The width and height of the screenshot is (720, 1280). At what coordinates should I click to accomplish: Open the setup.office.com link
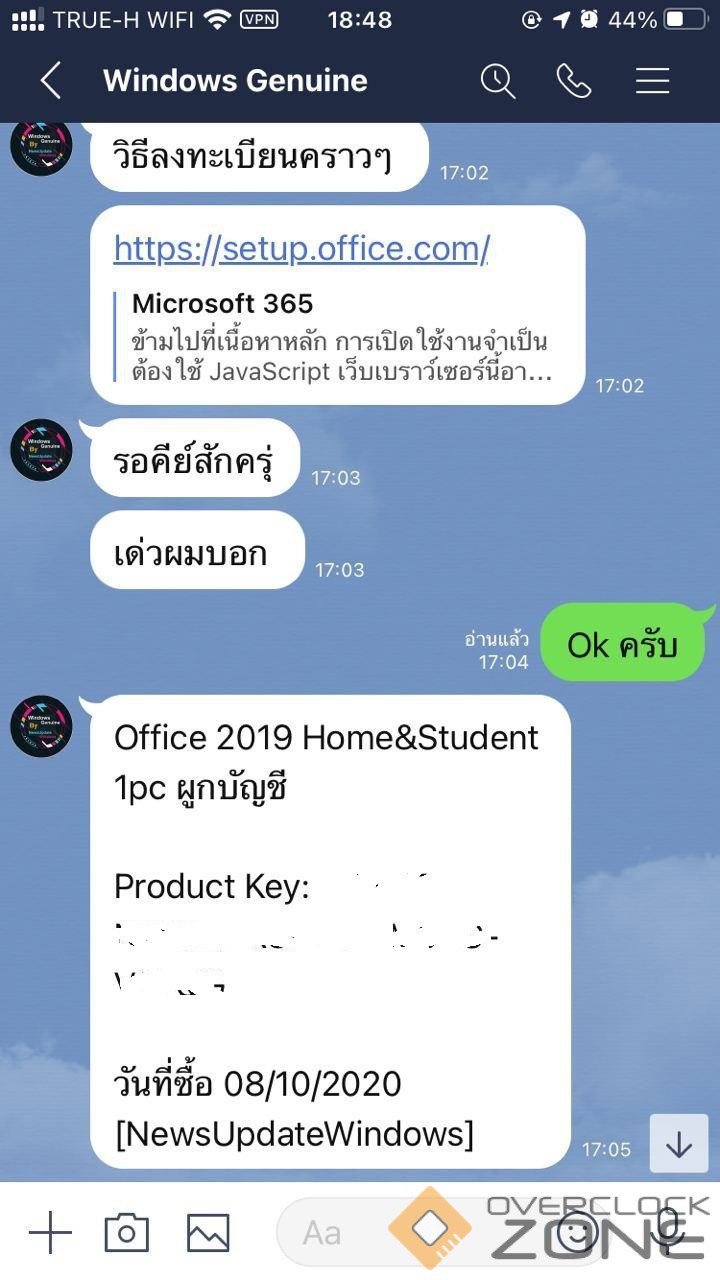click(301, 247)
